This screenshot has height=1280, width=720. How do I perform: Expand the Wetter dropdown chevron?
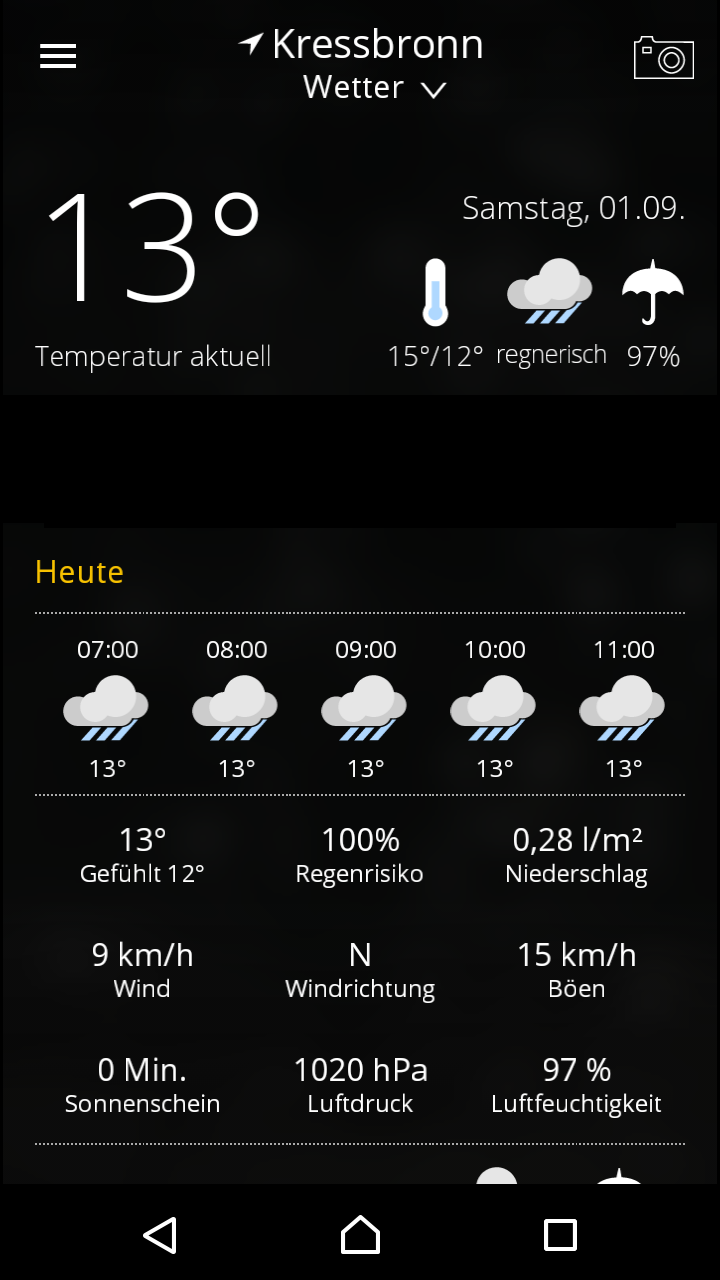[433, 90]
